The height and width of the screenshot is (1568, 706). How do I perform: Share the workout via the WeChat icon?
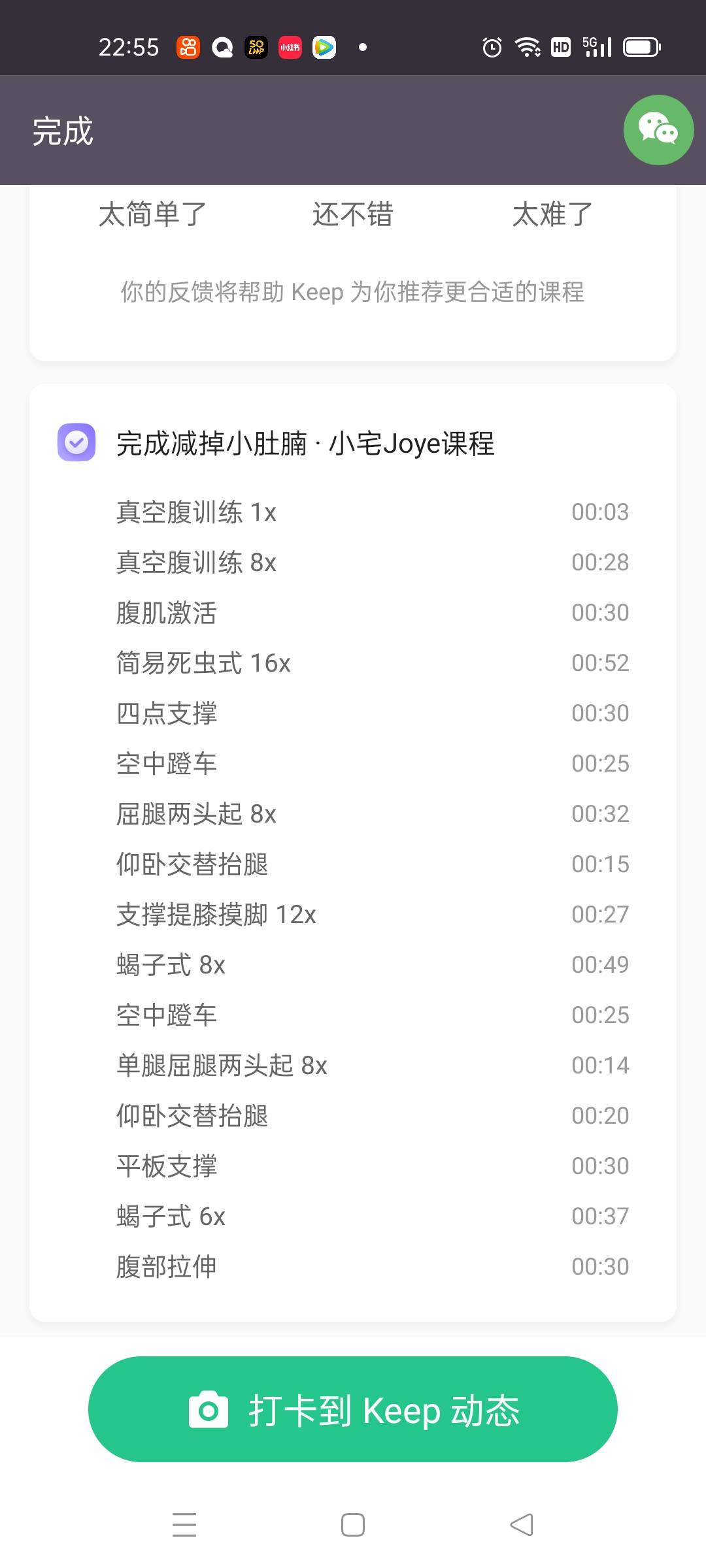coord(658,130)
